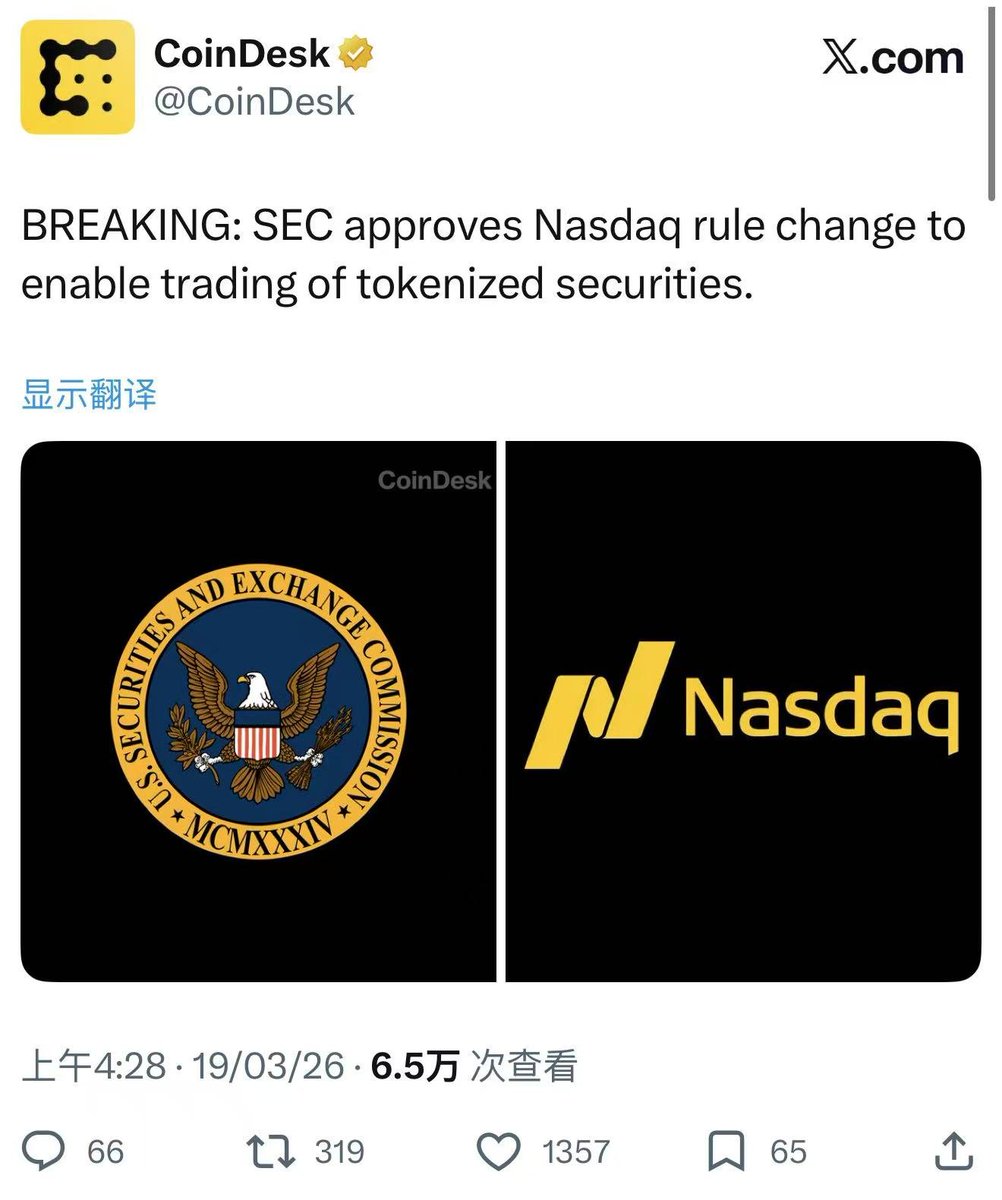Image resolution: width=1002 pixels, height=1200 pixels.
Task: Repost the CoinDesk tweet
Action: pyautogui.click(x=270, y=1152)
